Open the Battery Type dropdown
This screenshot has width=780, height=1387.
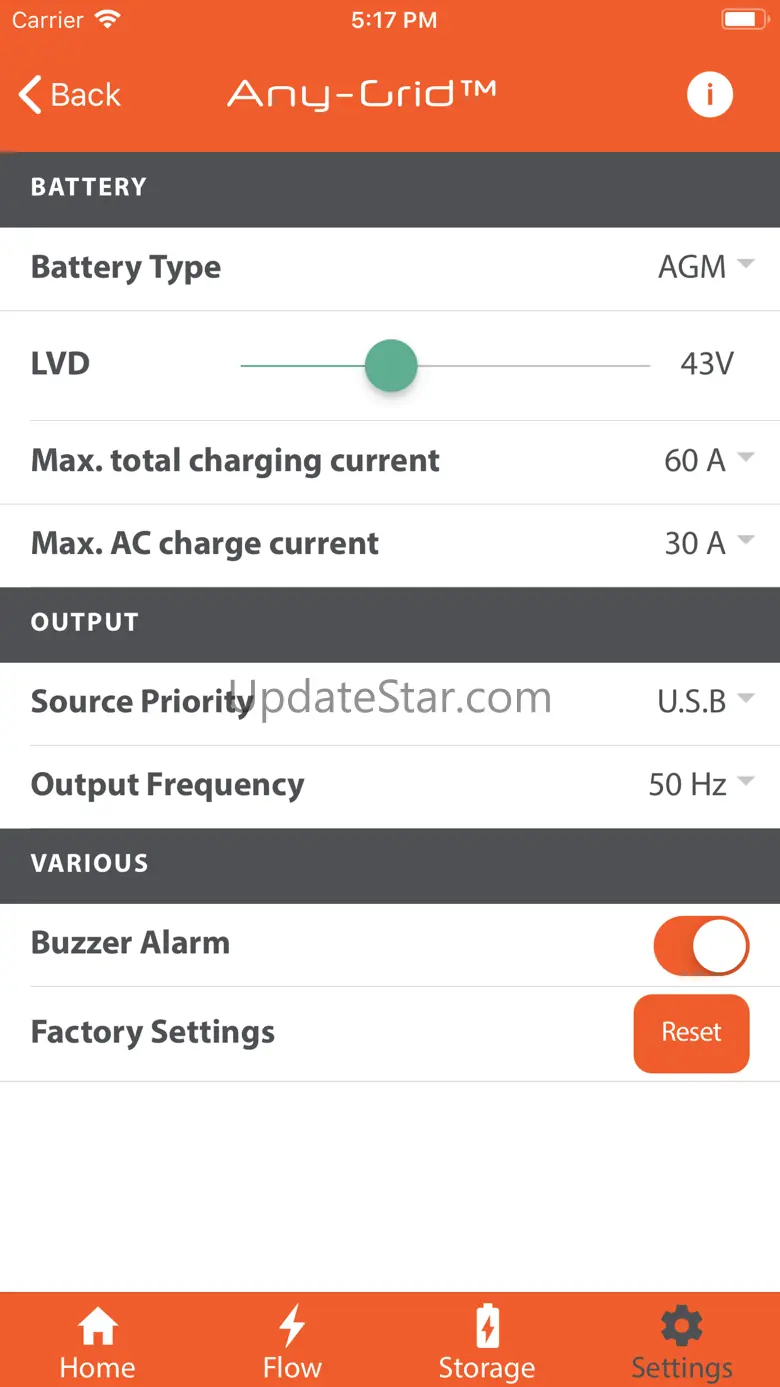tap(705, 267)
